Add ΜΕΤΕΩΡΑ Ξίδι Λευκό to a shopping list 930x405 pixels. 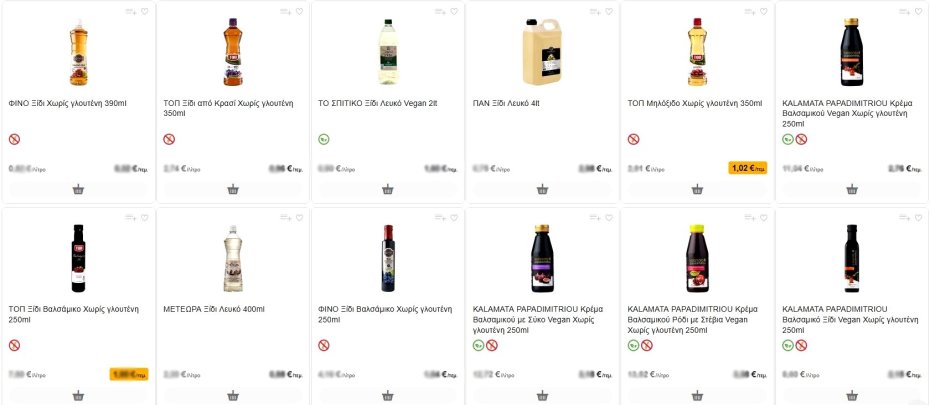coord(285,217)
